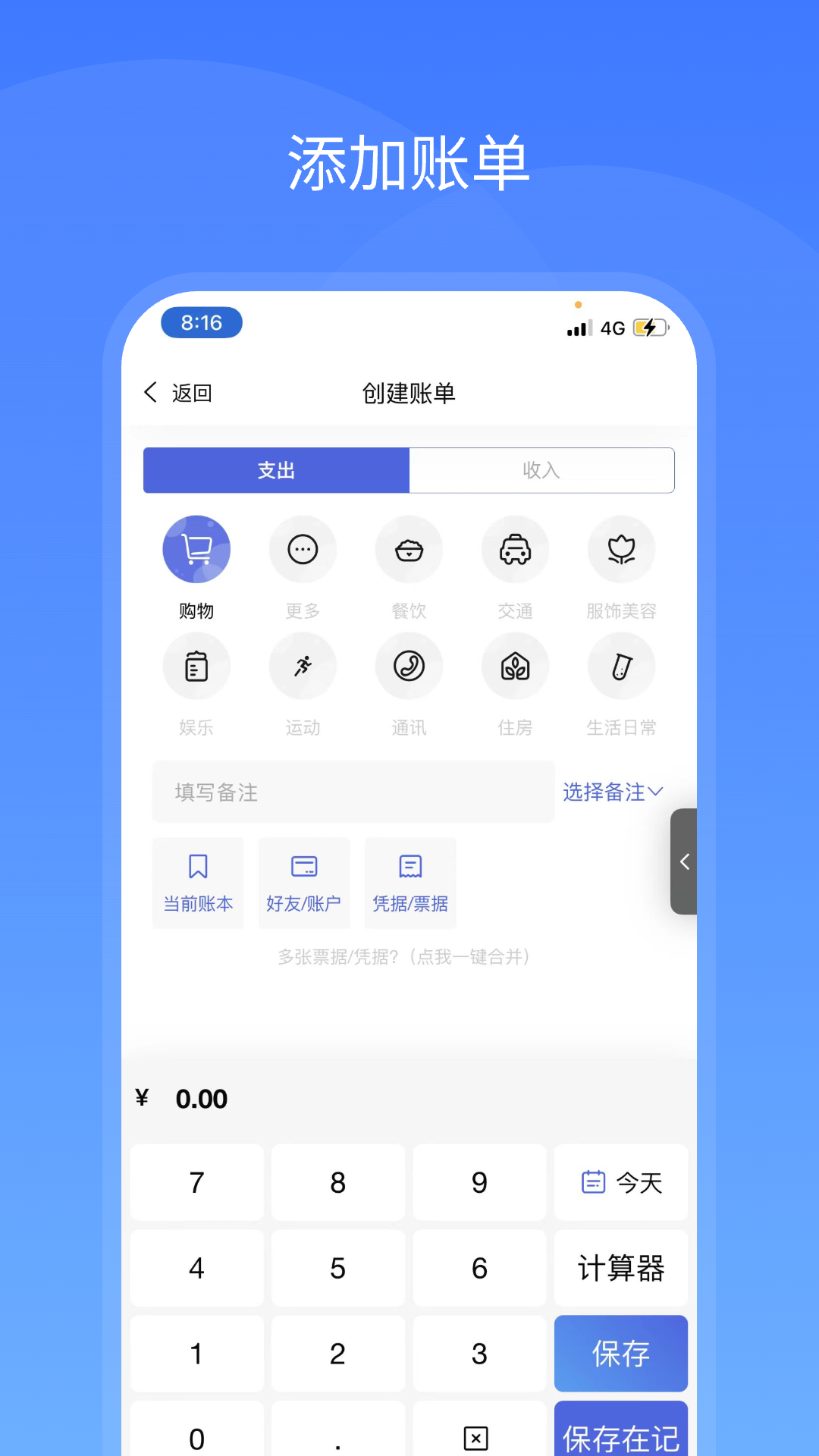Screen dimensions: 819x1456
Task: Select the 运动 sports running icon
Action: coord(303,665)
